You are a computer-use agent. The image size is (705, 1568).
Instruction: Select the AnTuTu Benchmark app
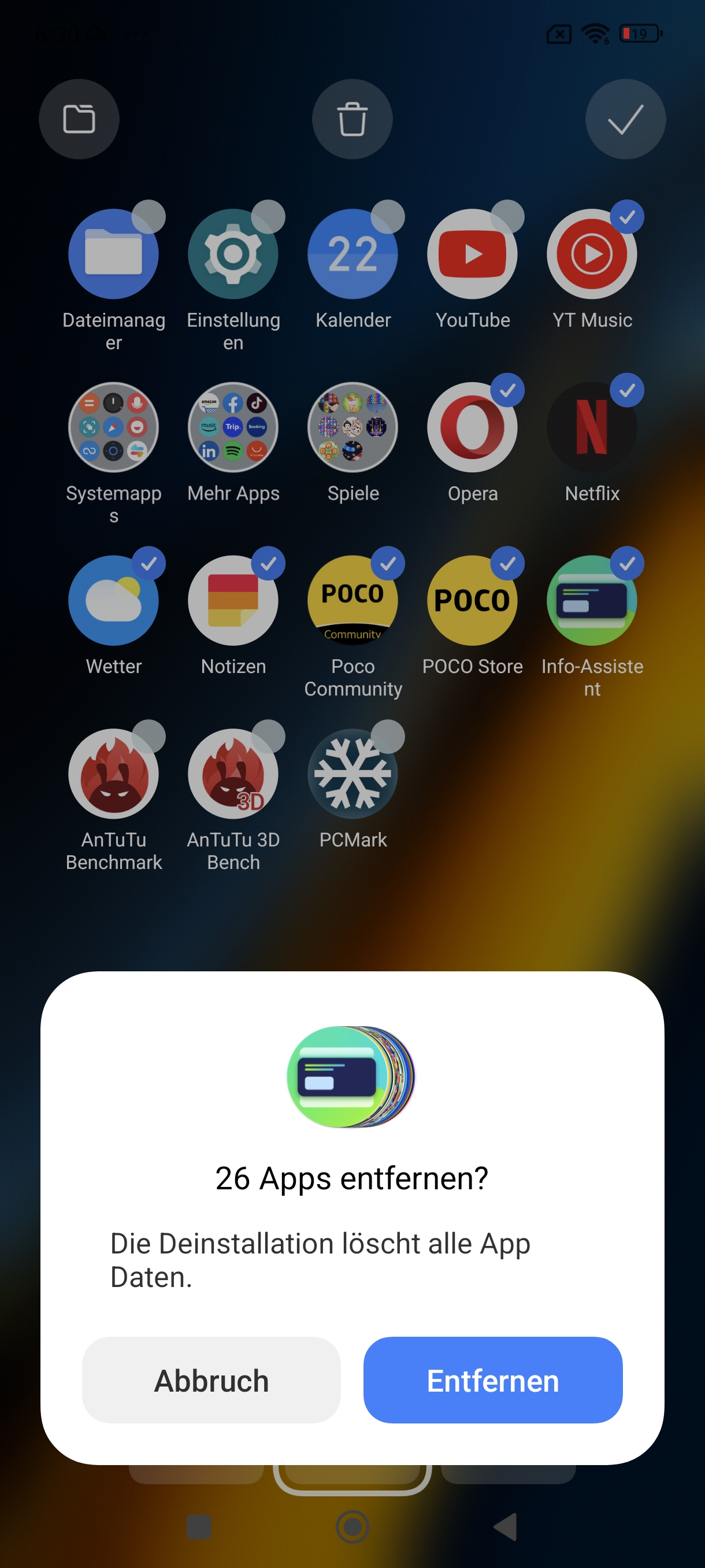click(x=113, y=774)
